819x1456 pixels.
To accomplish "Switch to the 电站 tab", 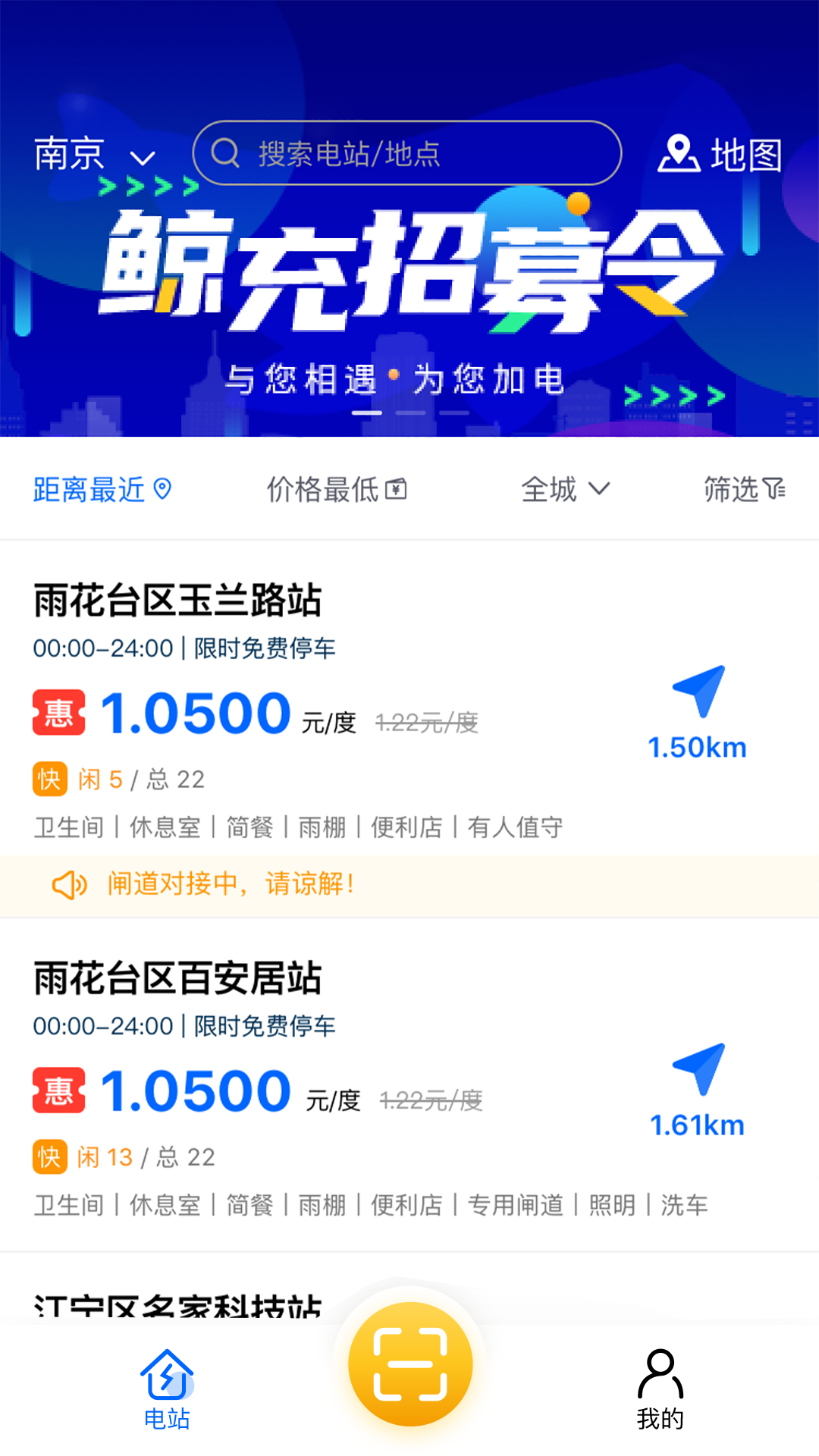I will point(167,1389).
